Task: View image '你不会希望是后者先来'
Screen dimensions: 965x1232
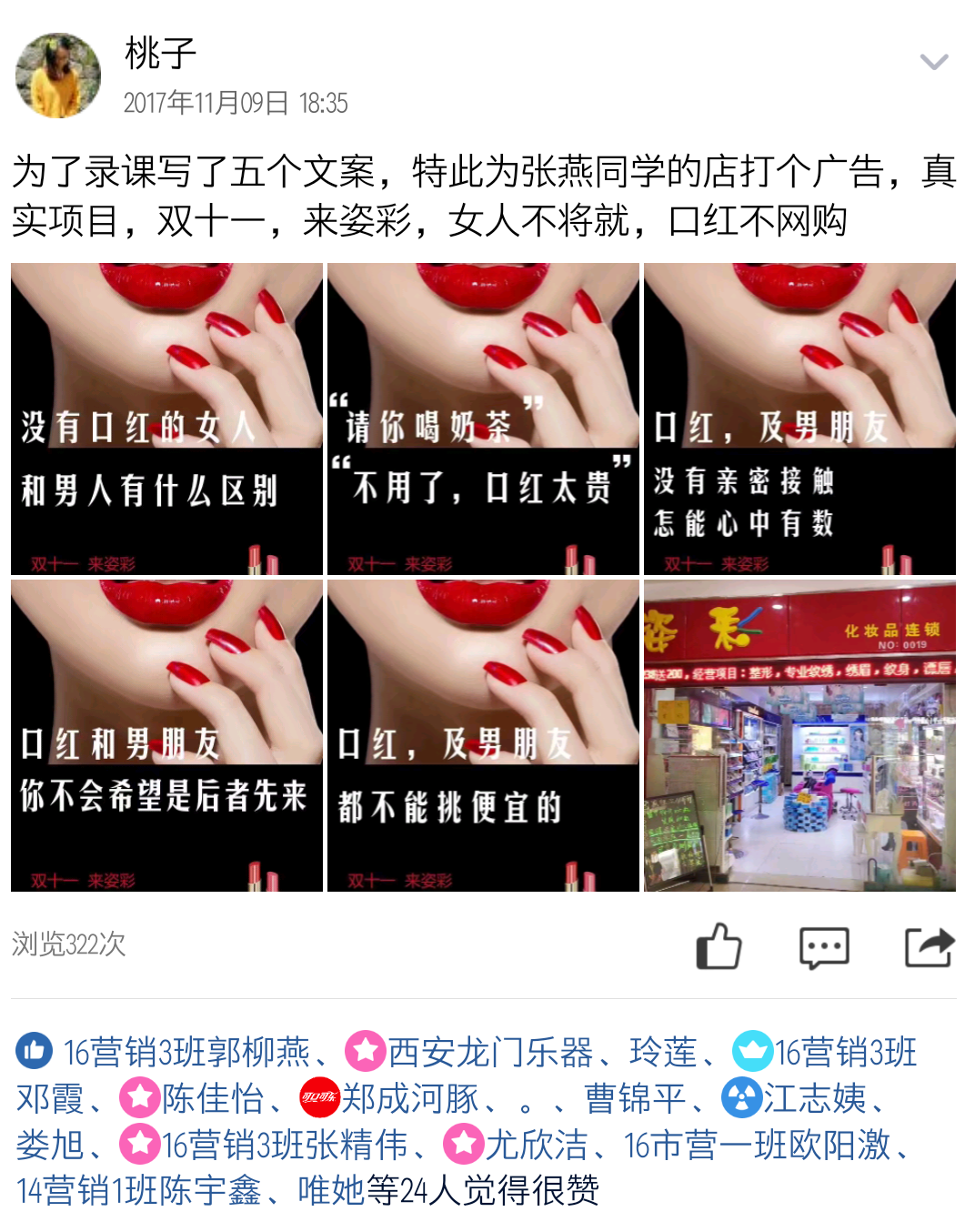Action: [166, 736]
